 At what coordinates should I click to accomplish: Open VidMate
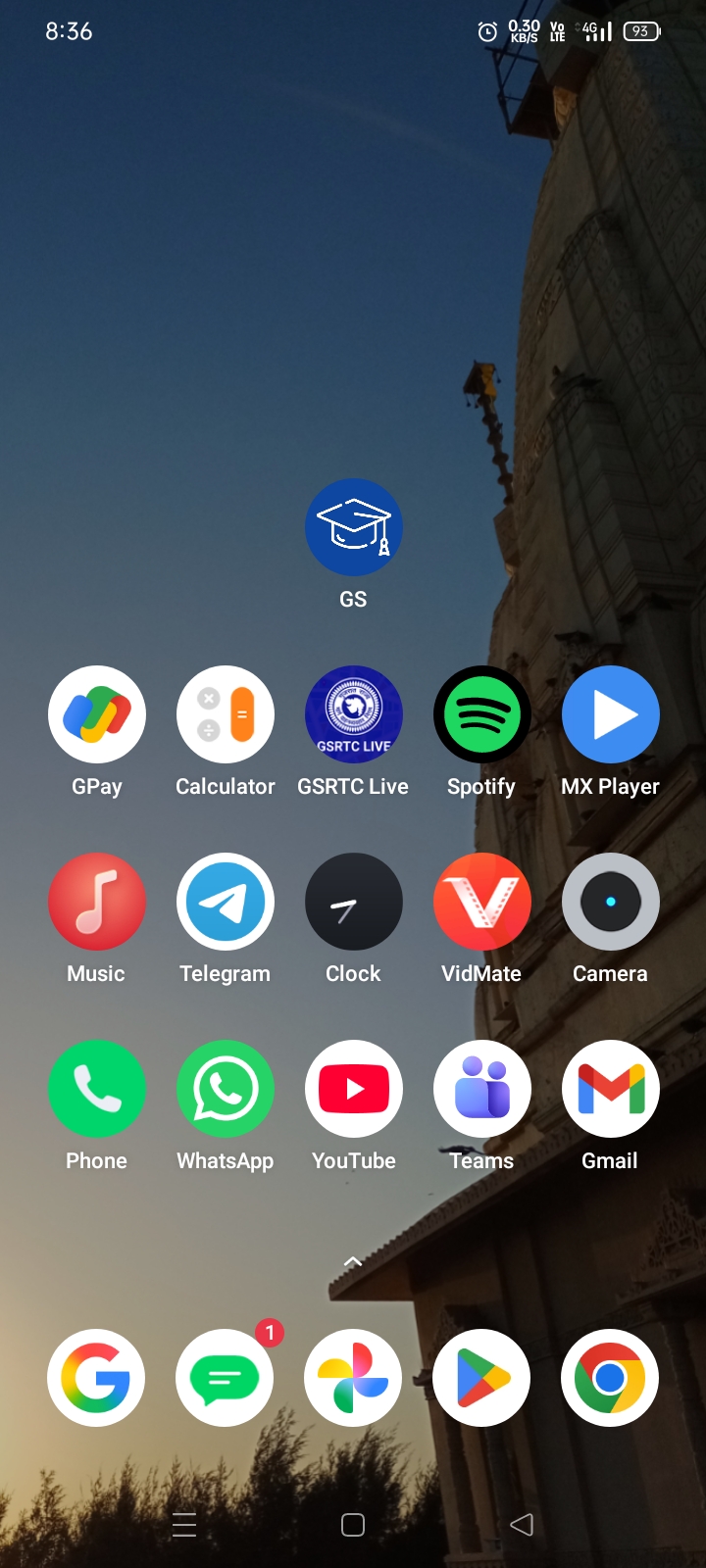481,902
